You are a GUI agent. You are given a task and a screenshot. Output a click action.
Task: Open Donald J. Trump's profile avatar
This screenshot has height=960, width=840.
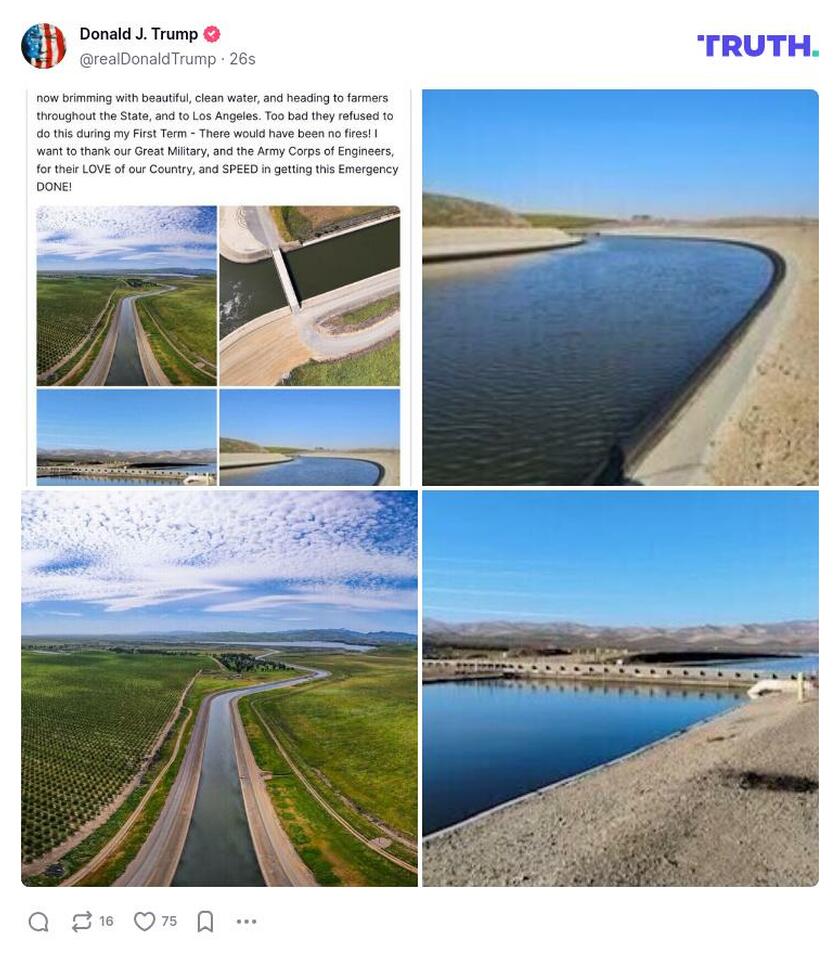coord(43,46)
